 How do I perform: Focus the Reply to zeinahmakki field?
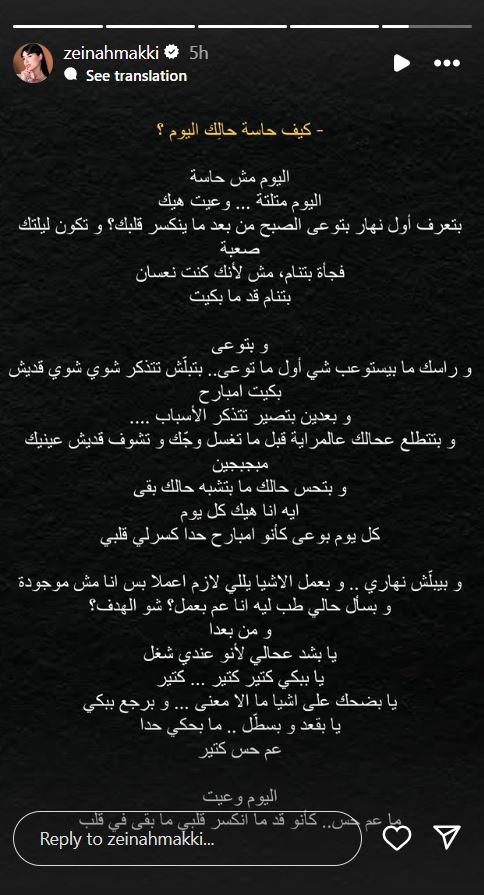pos(187,838)
